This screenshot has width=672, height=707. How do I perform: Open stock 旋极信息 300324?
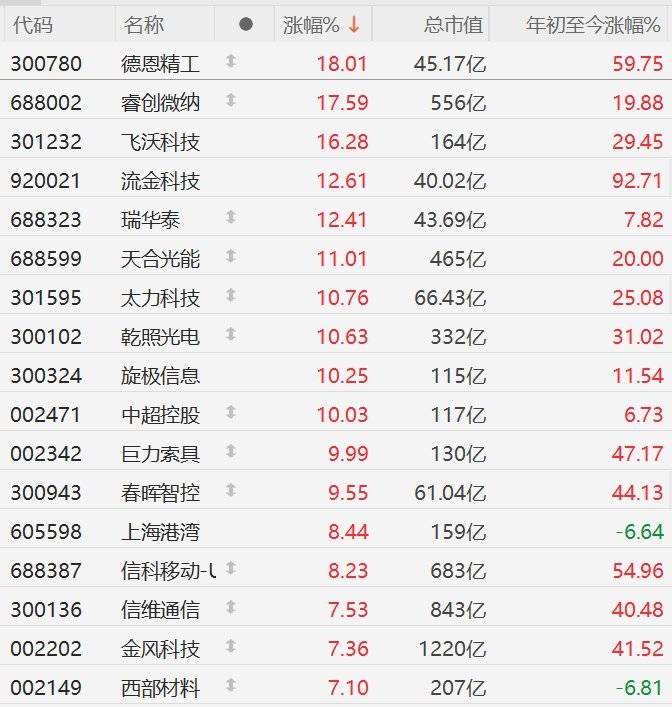[160, 376]
